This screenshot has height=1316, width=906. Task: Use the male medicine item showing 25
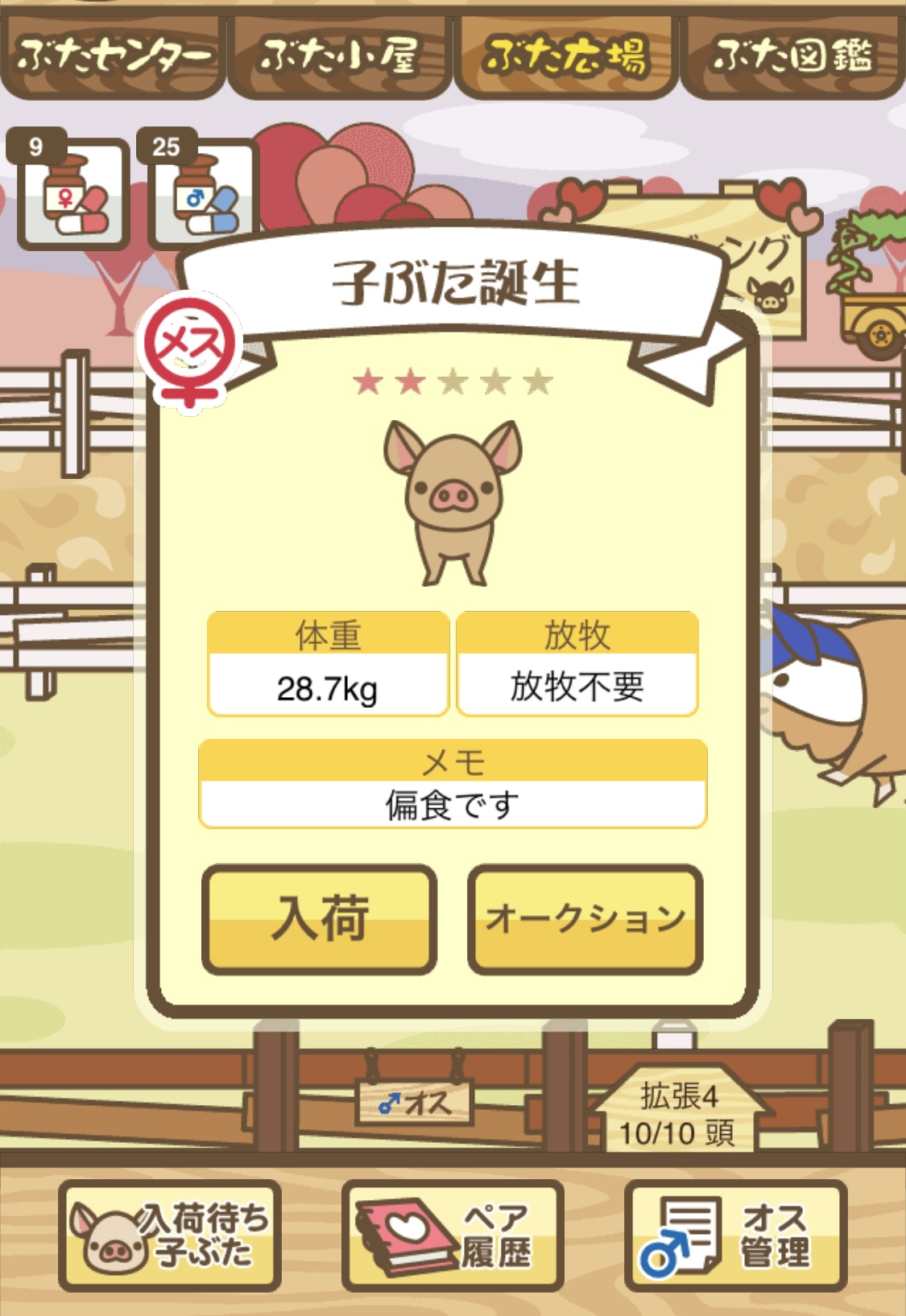tap(203, 195)
